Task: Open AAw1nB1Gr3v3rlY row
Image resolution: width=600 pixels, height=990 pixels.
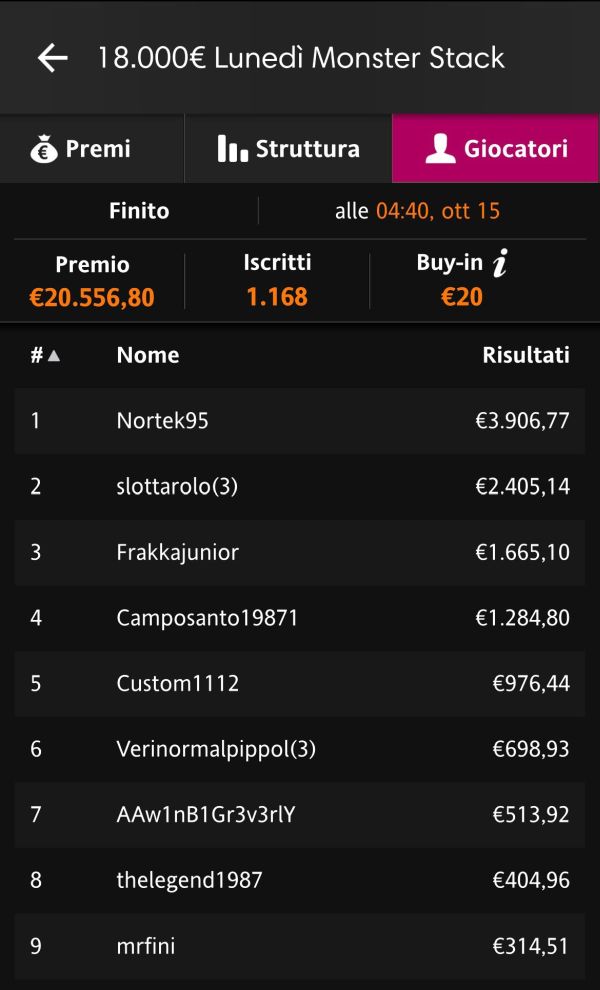Action: (x=299, y=814)
